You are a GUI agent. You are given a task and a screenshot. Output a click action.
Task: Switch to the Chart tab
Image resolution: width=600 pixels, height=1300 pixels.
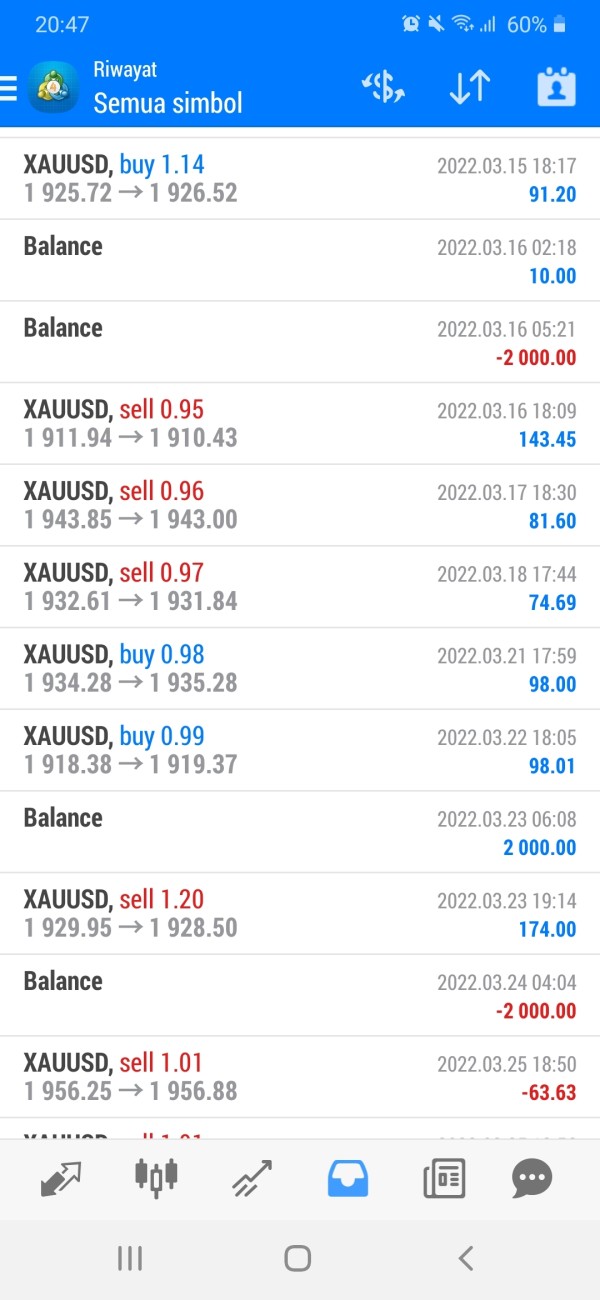click(157, 1179)
